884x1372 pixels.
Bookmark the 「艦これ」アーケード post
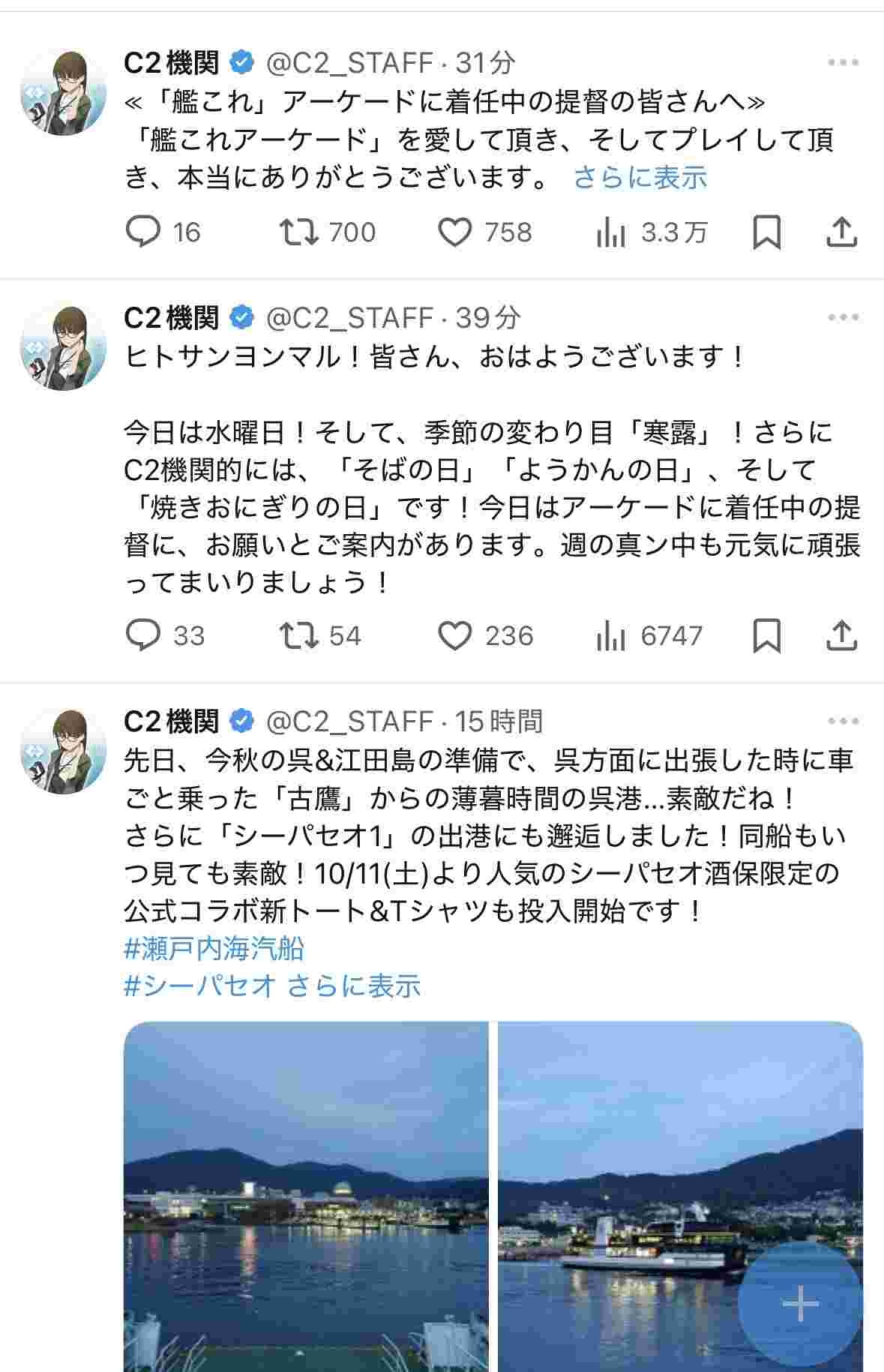(766, 232)
